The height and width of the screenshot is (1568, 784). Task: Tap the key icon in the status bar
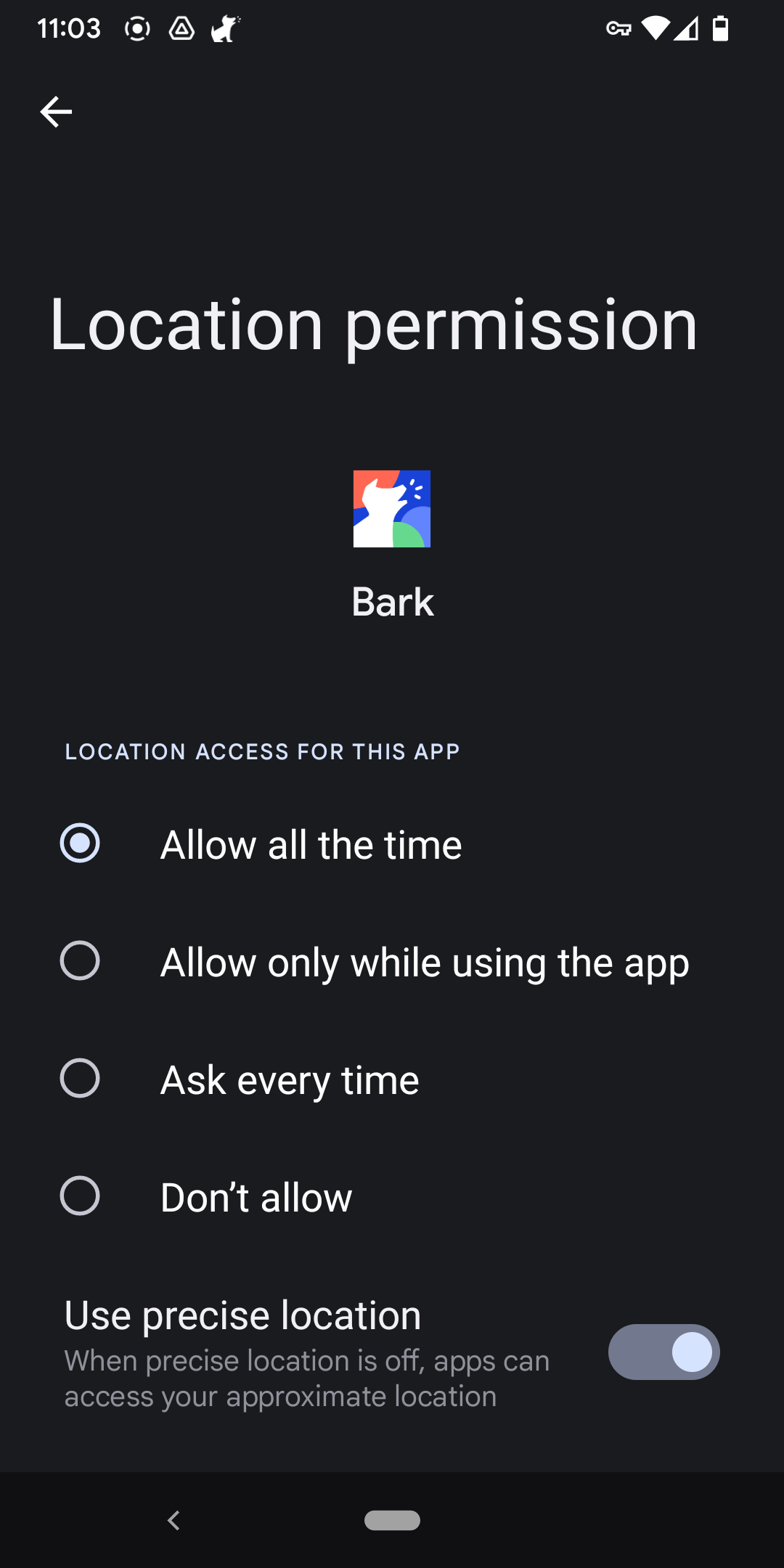coord(618,28)
